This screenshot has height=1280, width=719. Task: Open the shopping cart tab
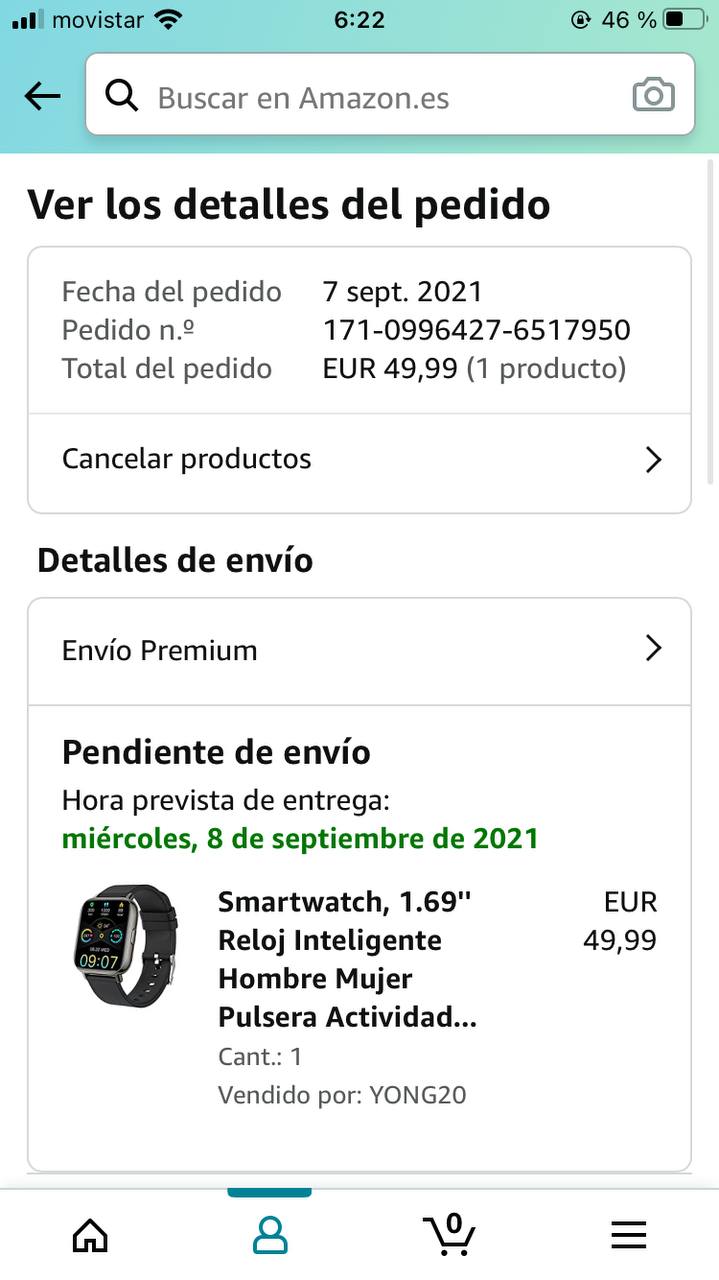click(x=449, y=1235)
